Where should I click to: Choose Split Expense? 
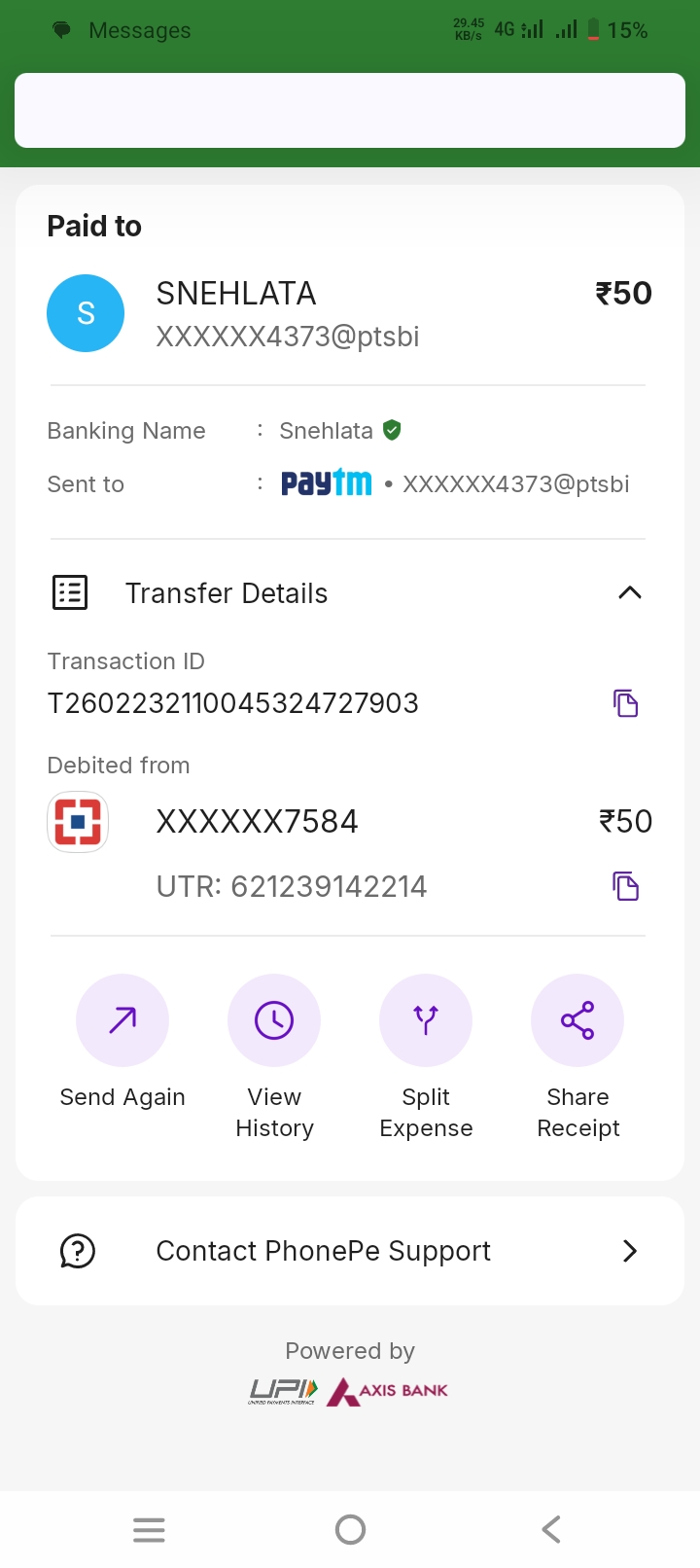point(426,1021)
